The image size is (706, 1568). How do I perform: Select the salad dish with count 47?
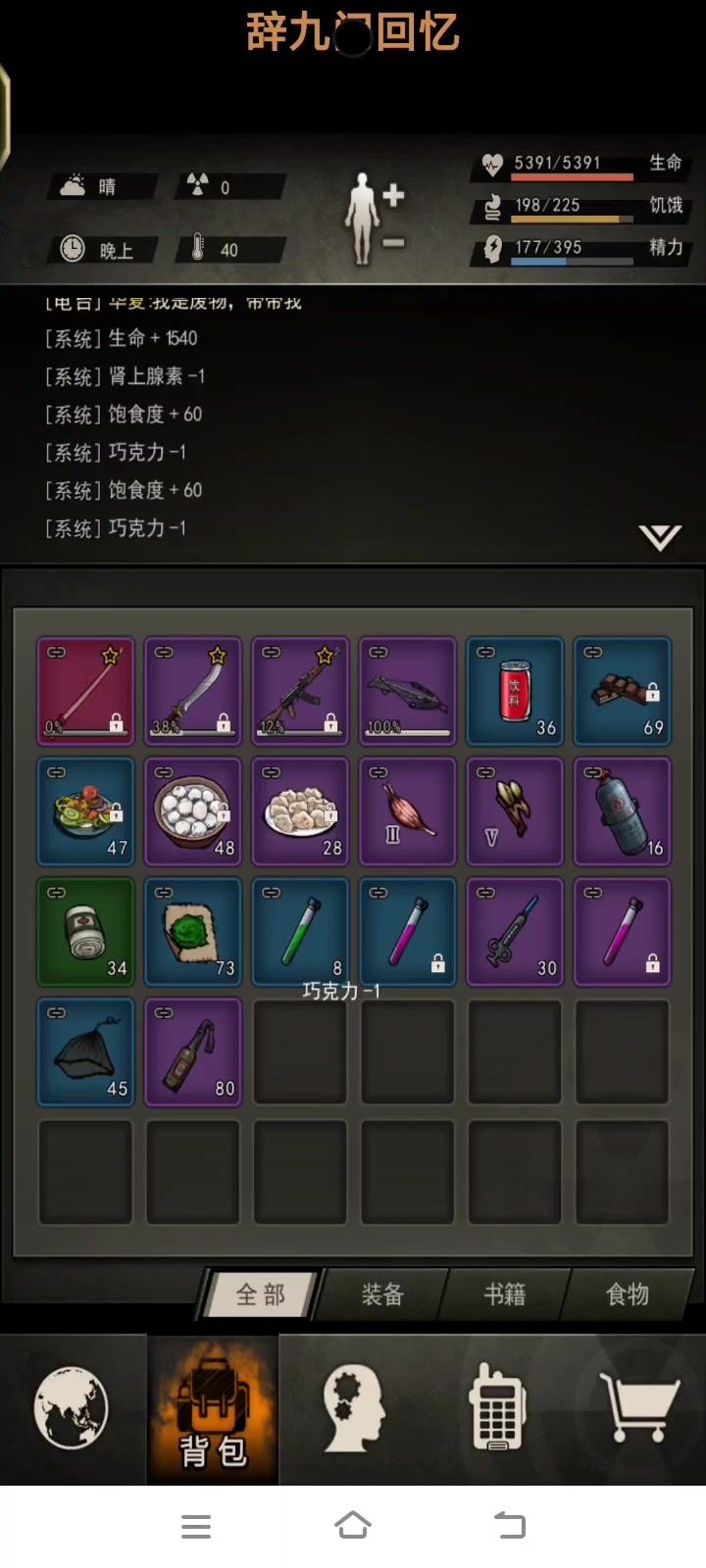pyautogui.click(x=85, y=811)
